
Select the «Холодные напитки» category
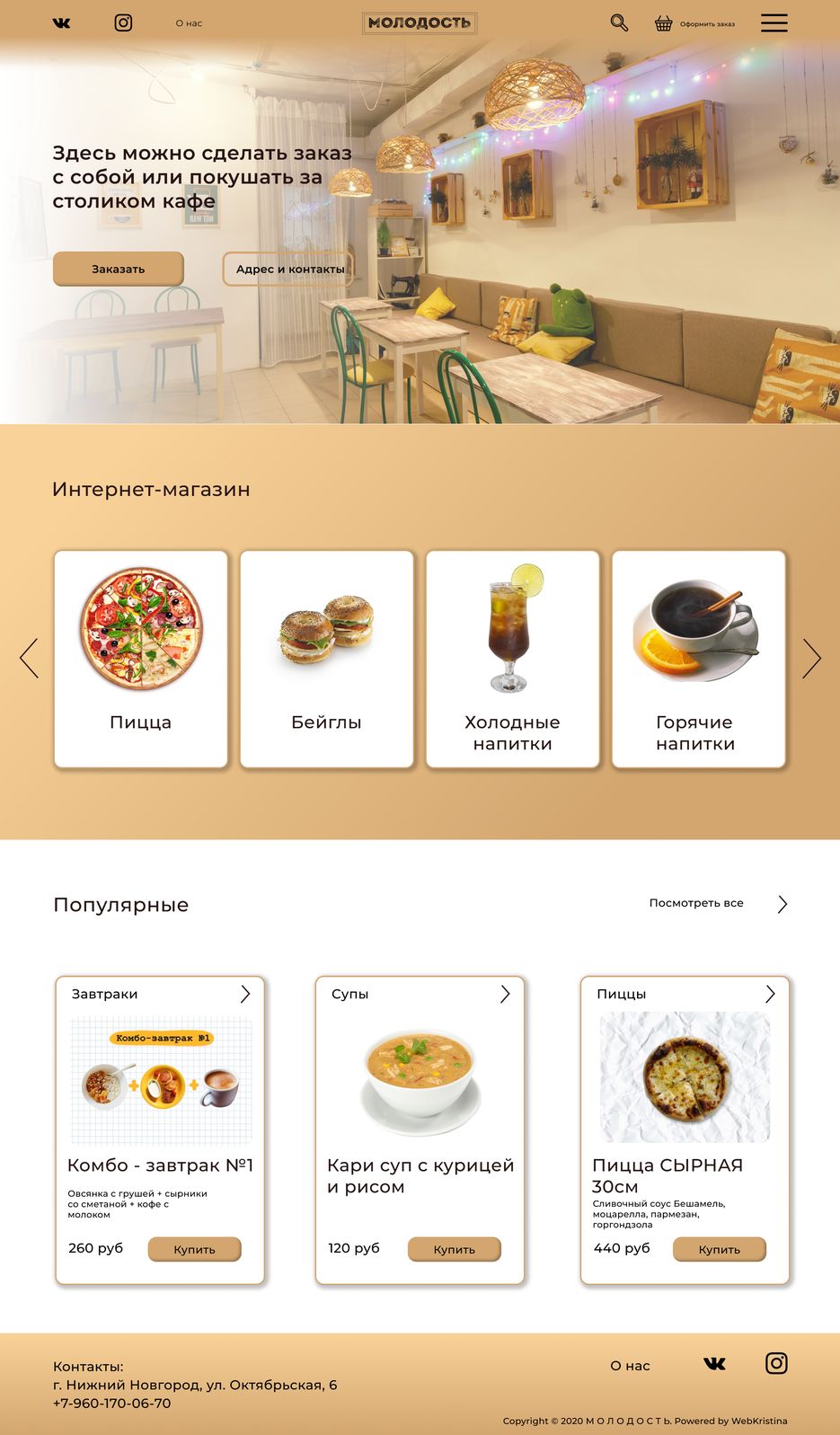point(512,659)
